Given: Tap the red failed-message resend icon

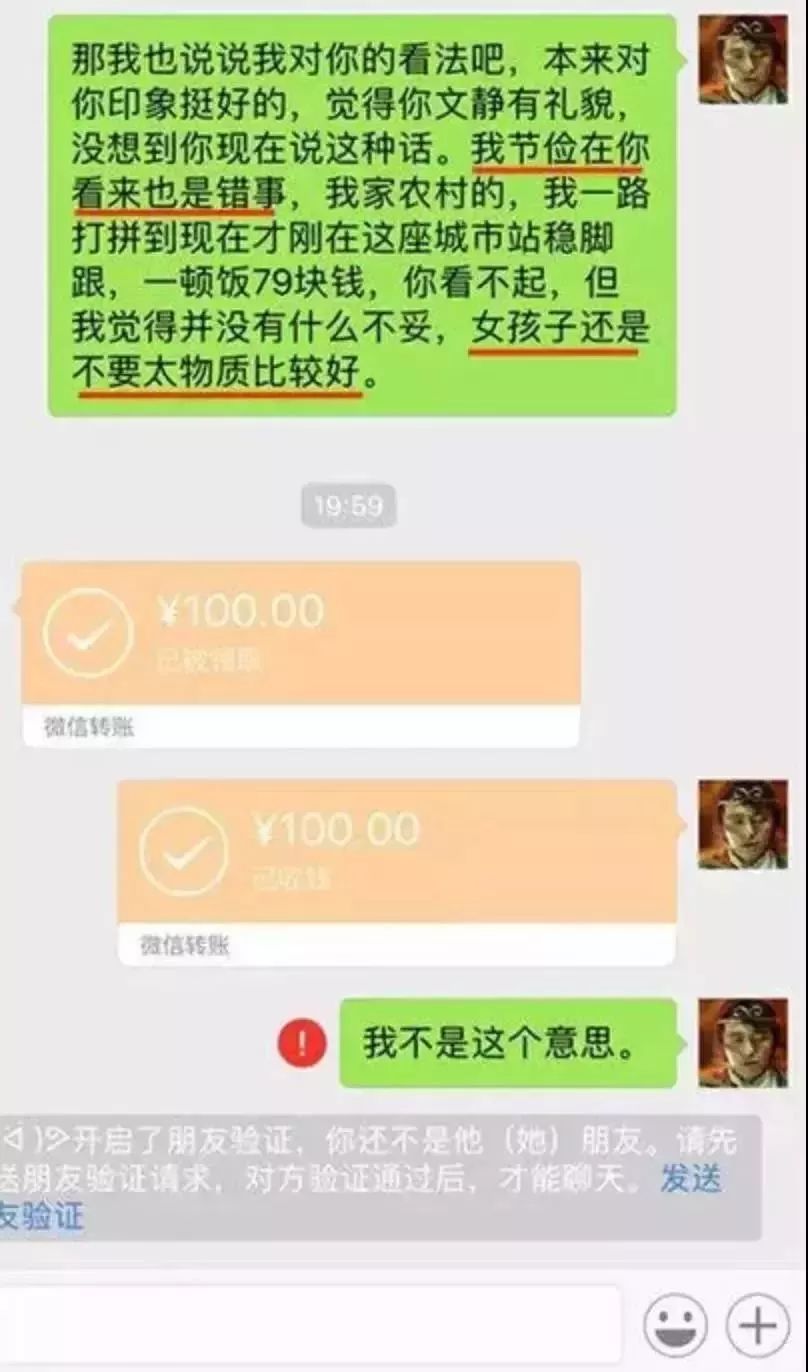Looking at the screenshot, I should pos(301,1043).
